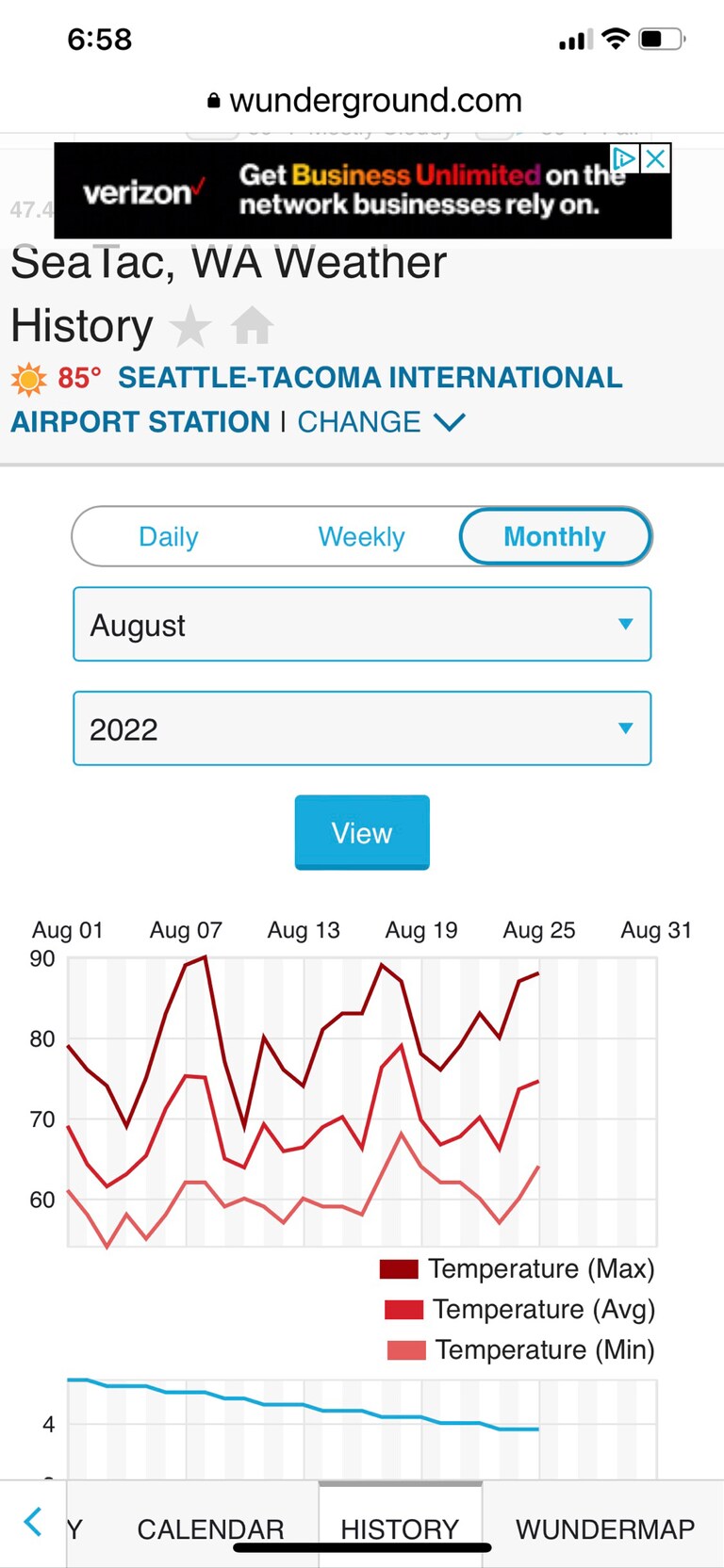Open the Wundermap tab

pos(604,1528)
